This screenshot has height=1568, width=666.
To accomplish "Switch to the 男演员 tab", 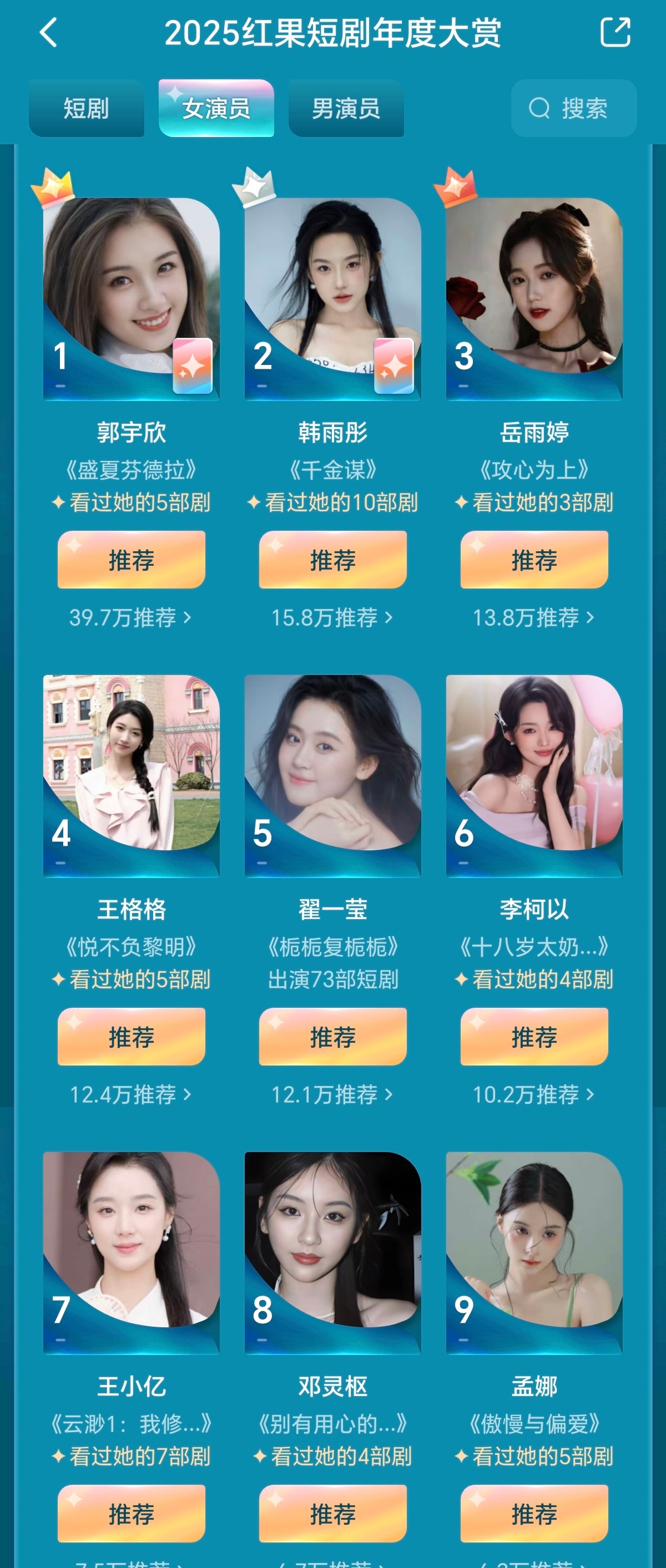I will tap(346, 108).
